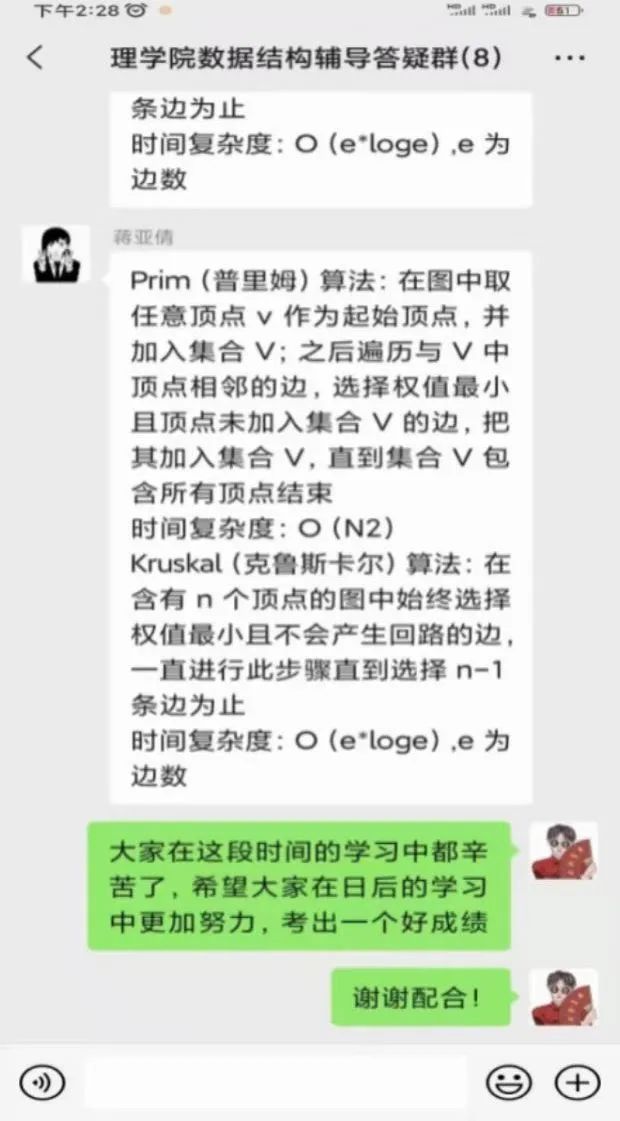620x1121 pixels.
Task: Open the group chat overflow menu
Action: click(569, 58)
